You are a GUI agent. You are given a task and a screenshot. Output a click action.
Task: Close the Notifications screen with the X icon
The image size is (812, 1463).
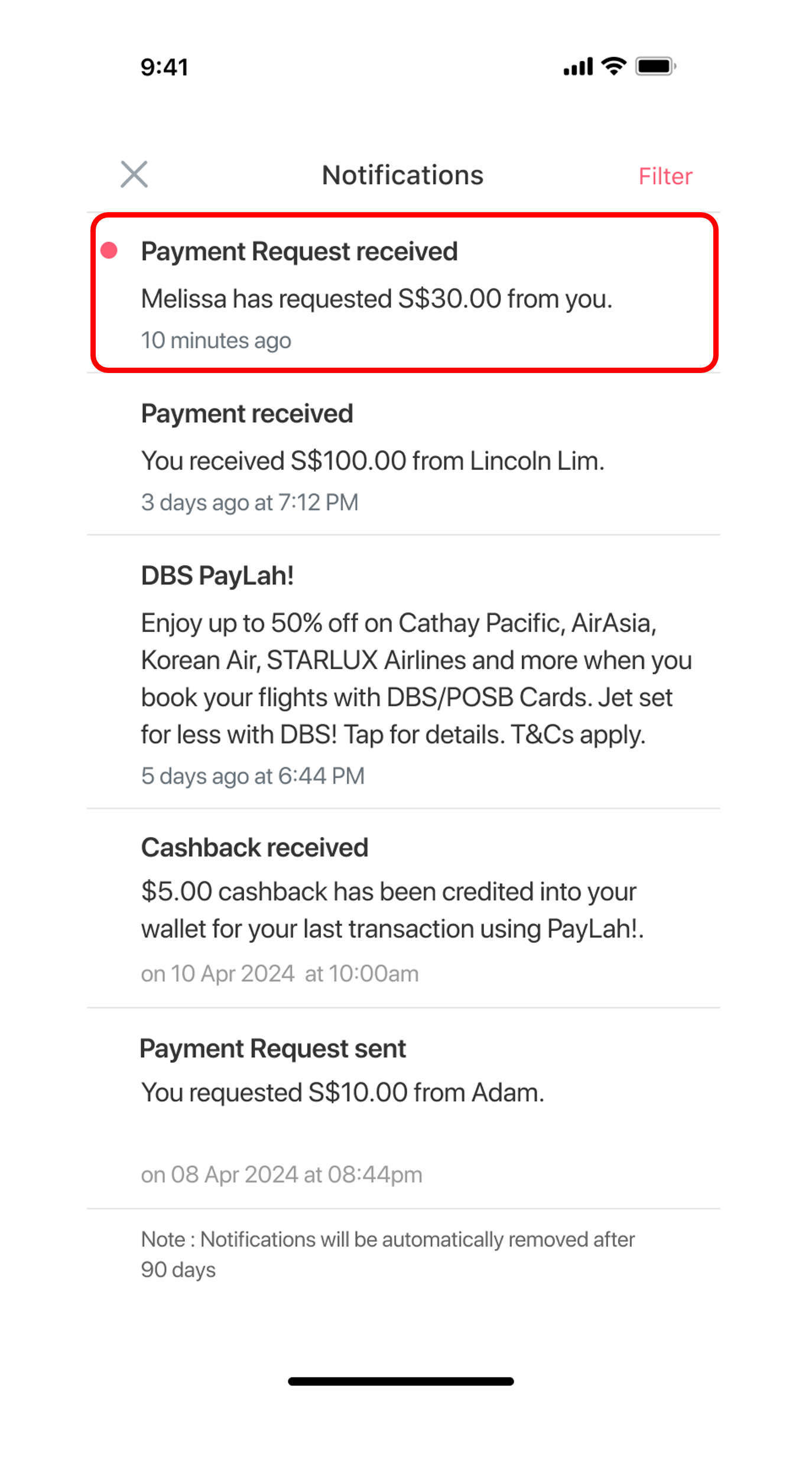click(x=135, y=174)
